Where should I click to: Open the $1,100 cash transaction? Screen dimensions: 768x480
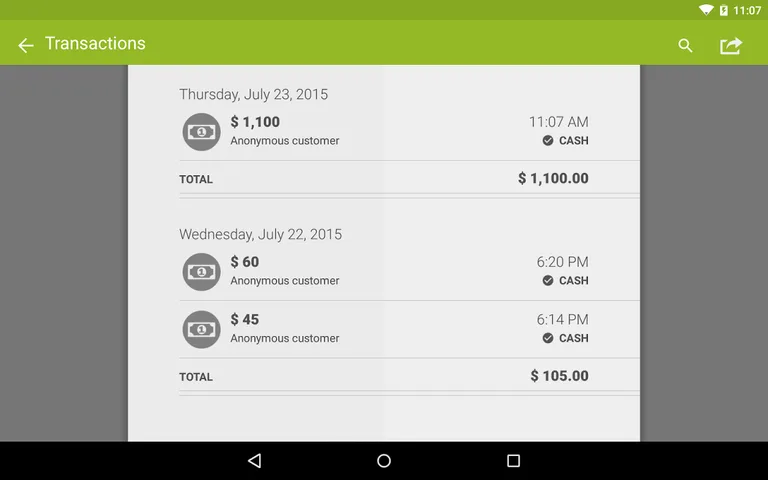385,131
